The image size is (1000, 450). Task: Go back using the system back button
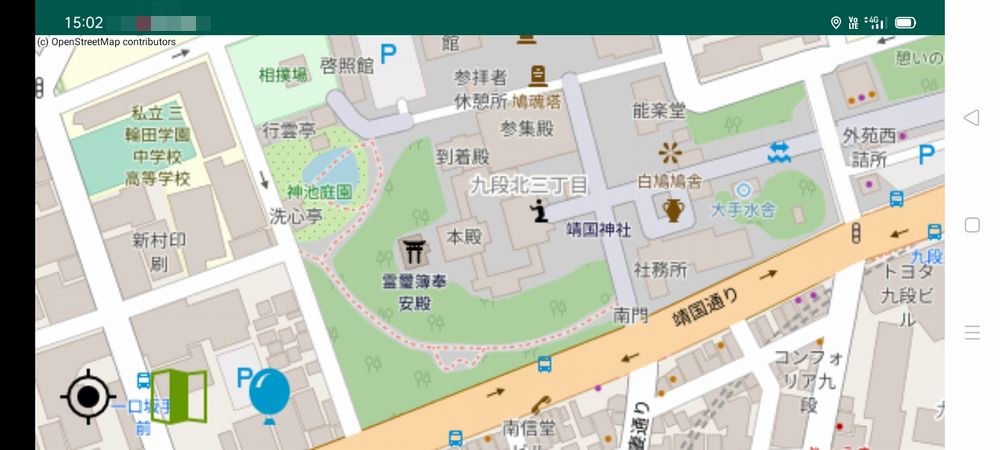pos(971,118)
